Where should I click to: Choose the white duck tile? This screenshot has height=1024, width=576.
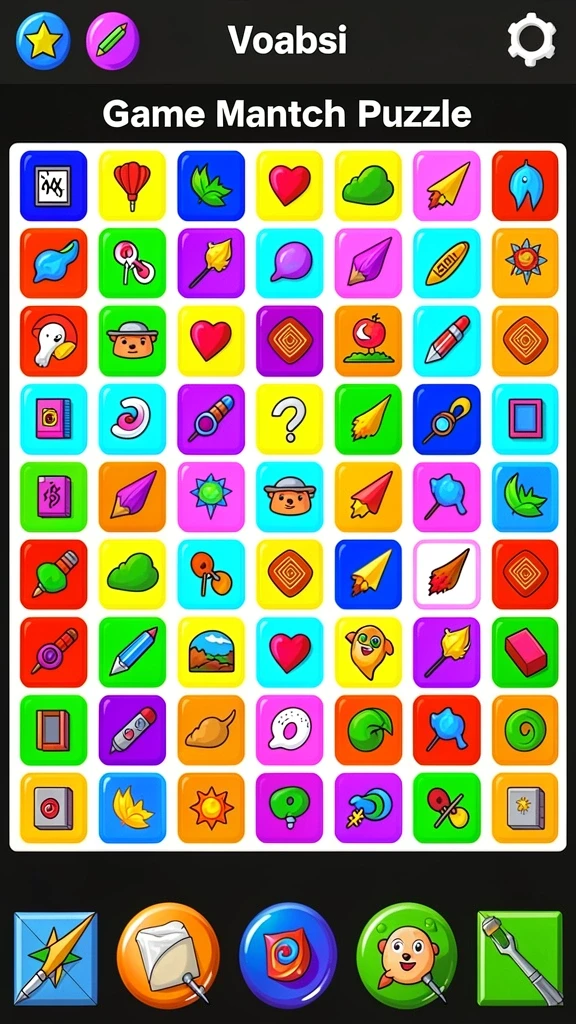click(54, 342)
